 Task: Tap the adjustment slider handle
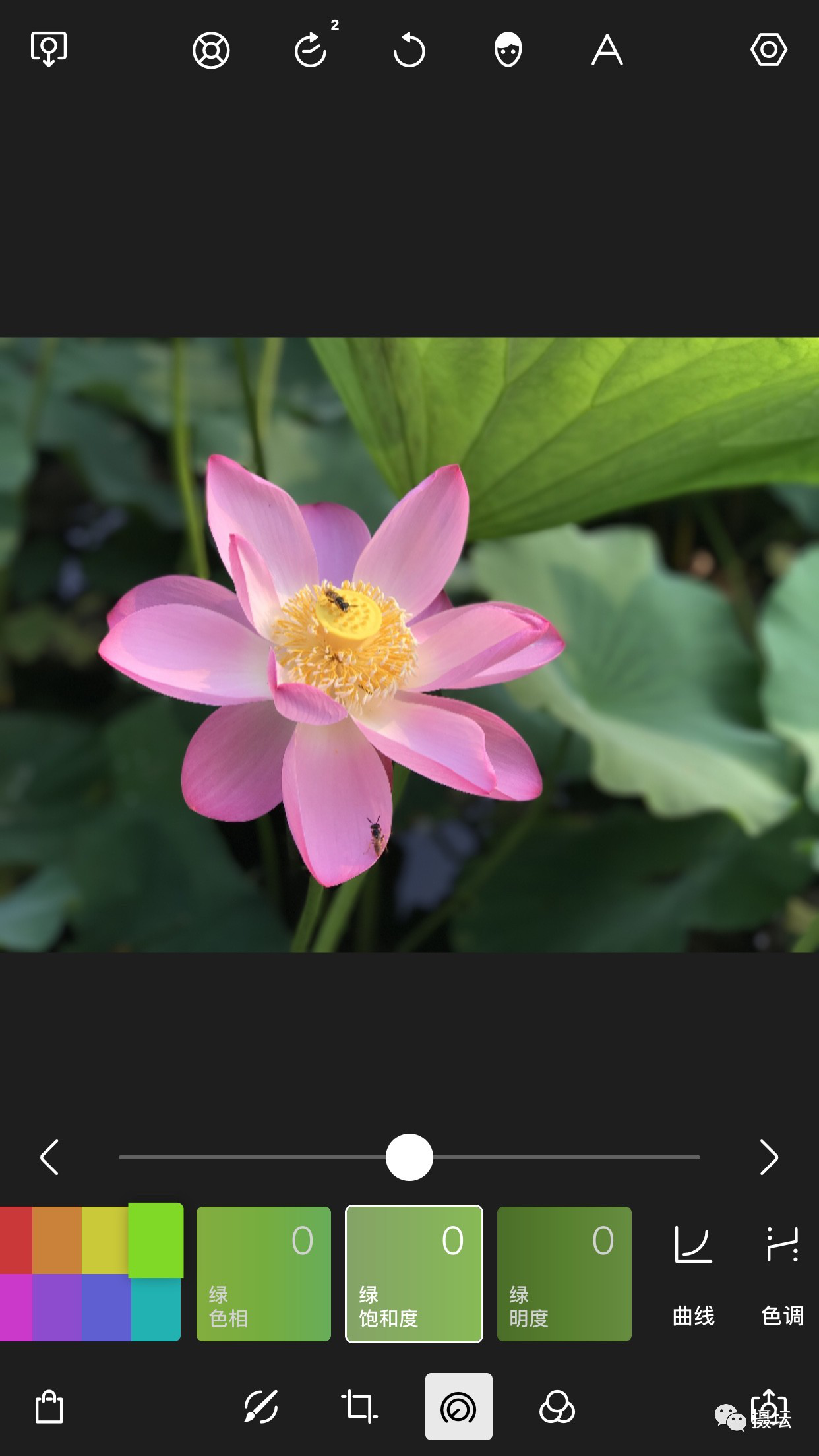(409, 1157)
